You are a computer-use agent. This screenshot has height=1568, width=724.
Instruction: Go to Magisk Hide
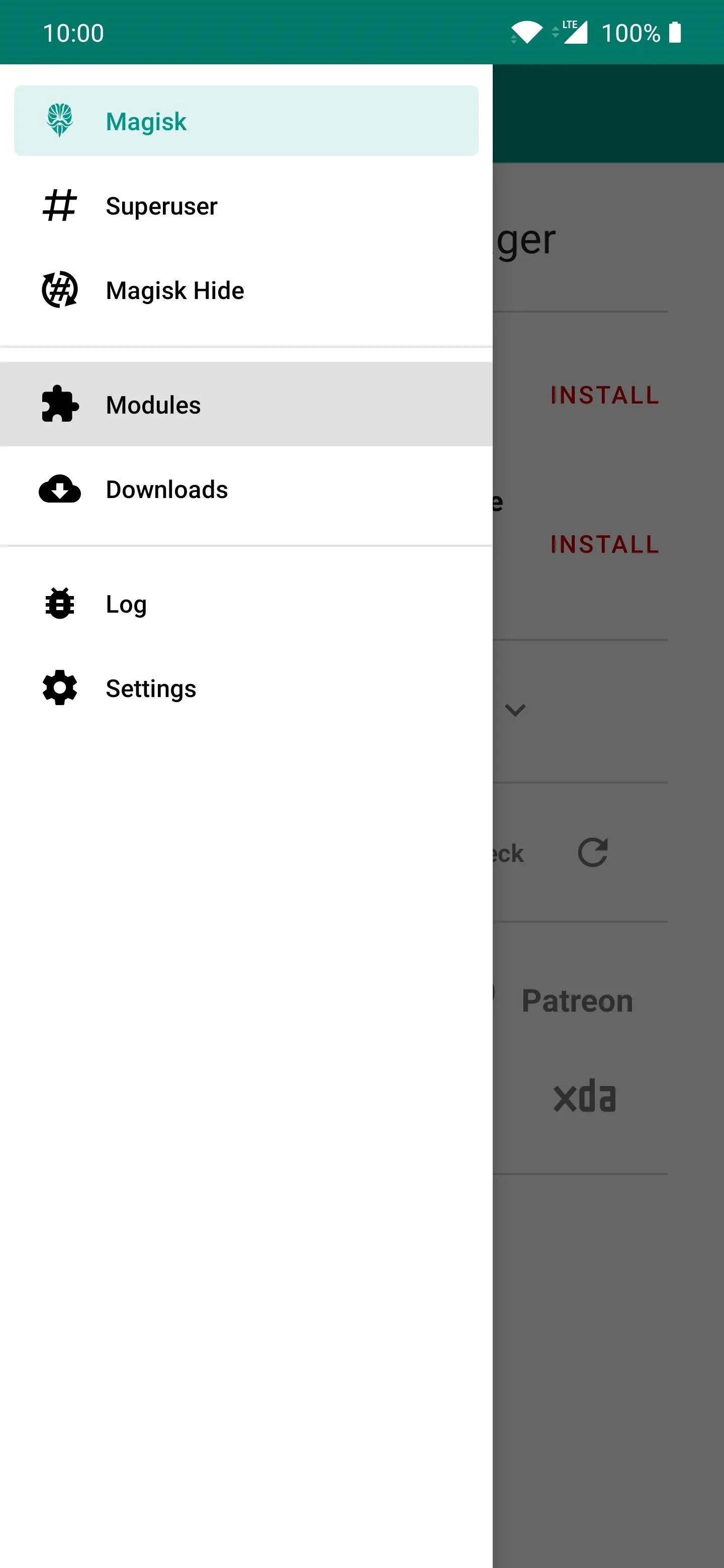(246, 290)
